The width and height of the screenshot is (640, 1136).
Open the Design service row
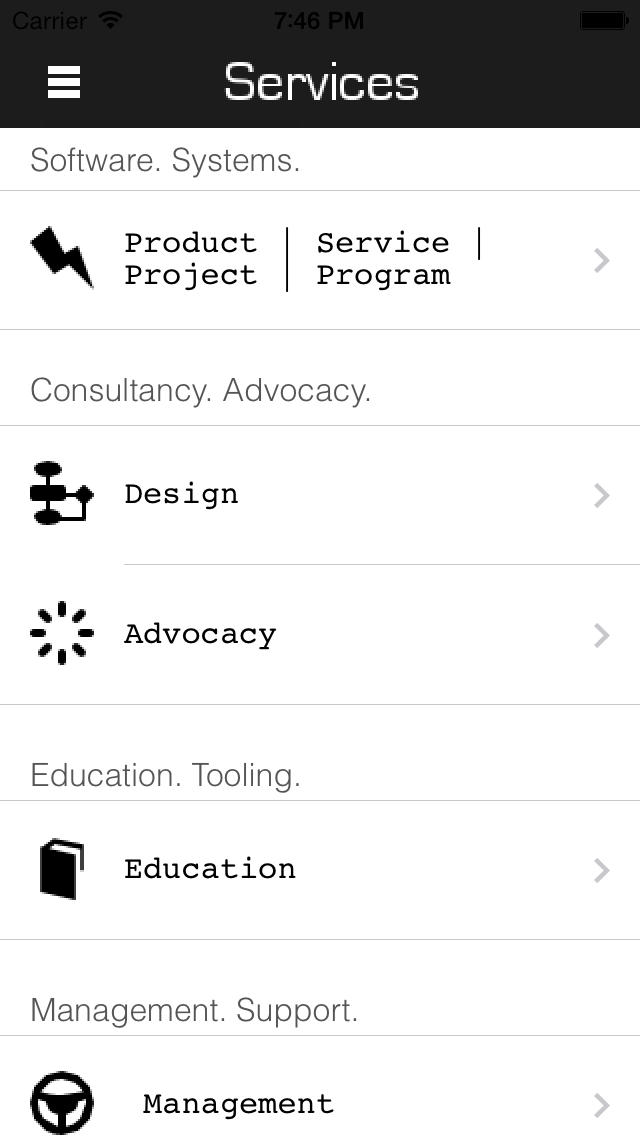(x=320, y=495)
